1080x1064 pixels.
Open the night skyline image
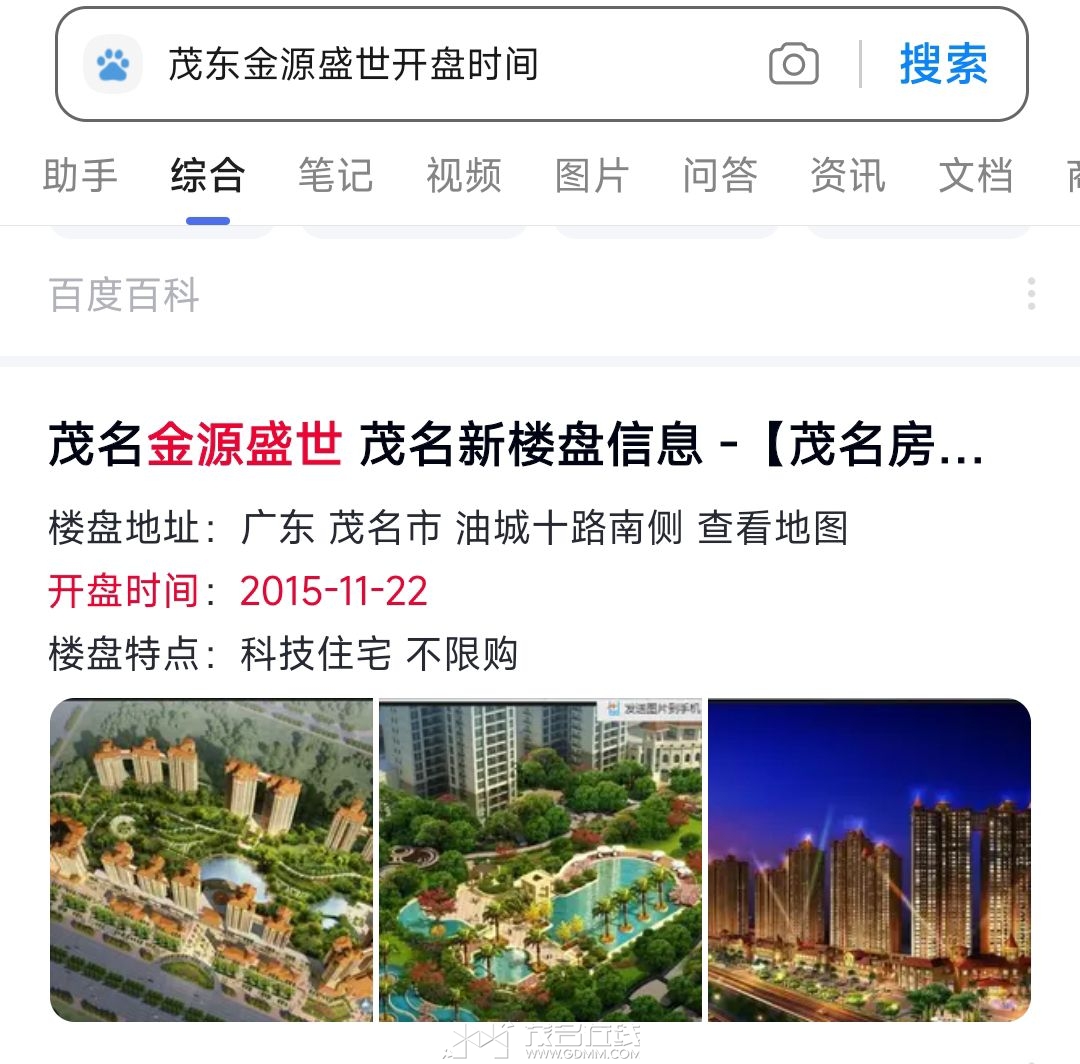pos(869,860)
